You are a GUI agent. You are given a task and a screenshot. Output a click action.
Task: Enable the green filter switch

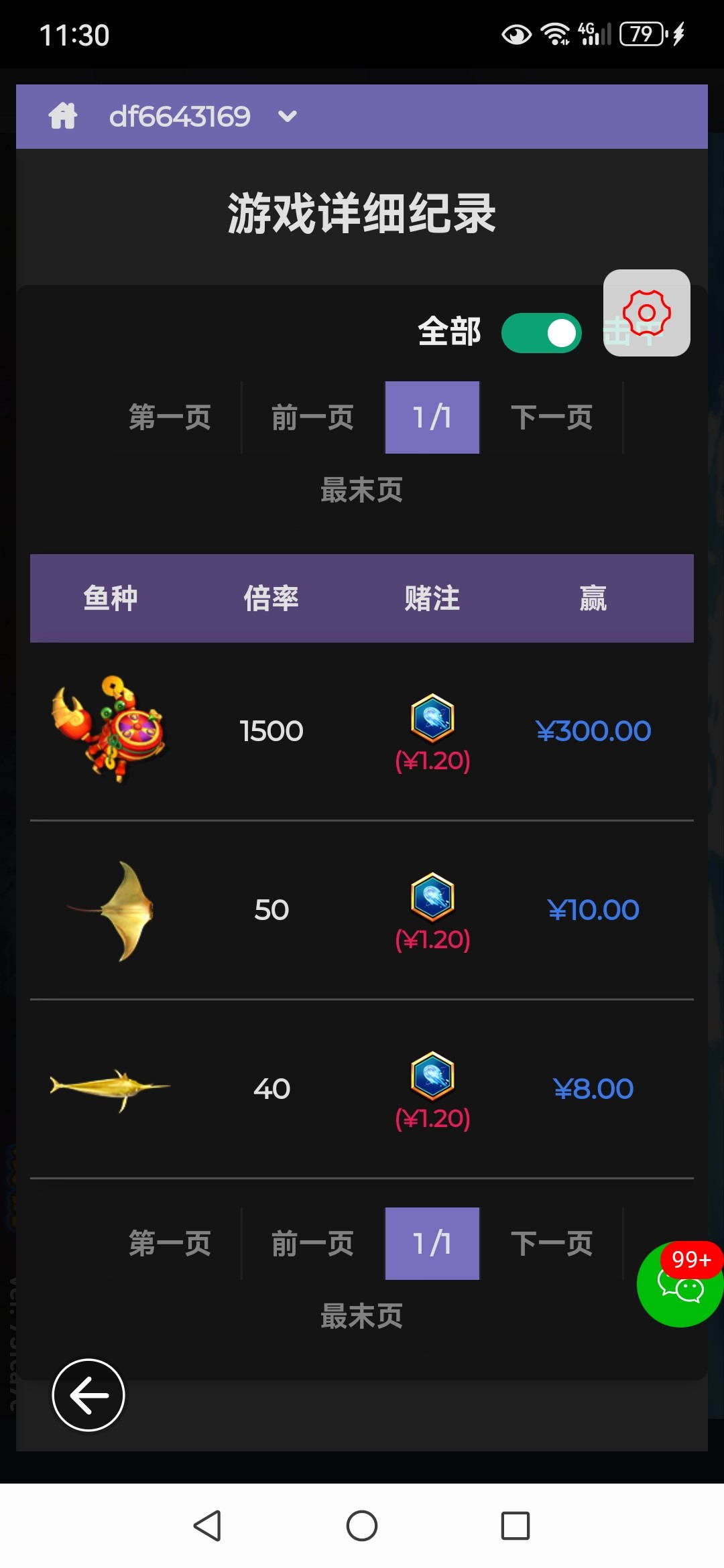click(543, 330)
